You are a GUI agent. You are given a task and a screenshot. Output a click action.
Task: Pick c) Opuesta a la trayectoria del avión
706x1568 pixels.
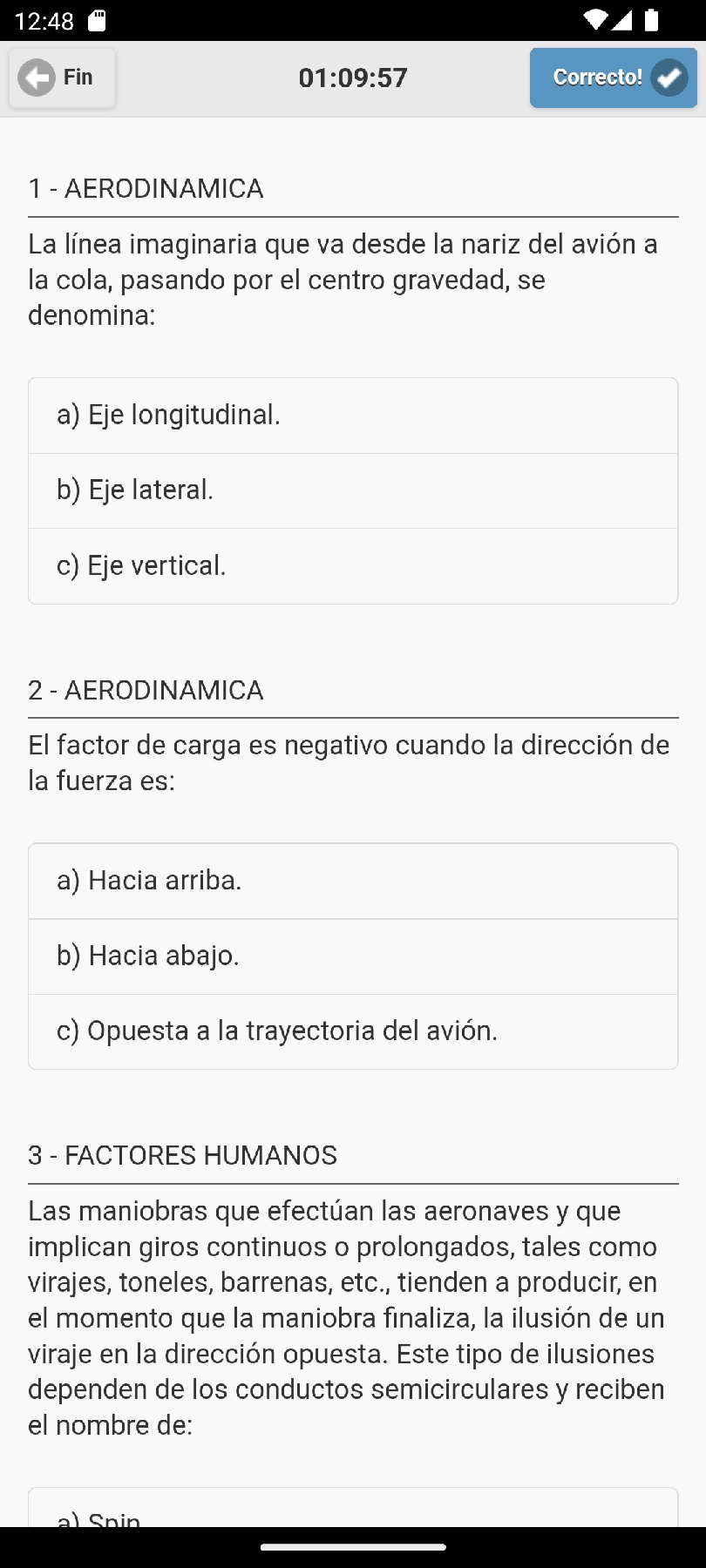pyautogui.click(x=352, y=1031)
